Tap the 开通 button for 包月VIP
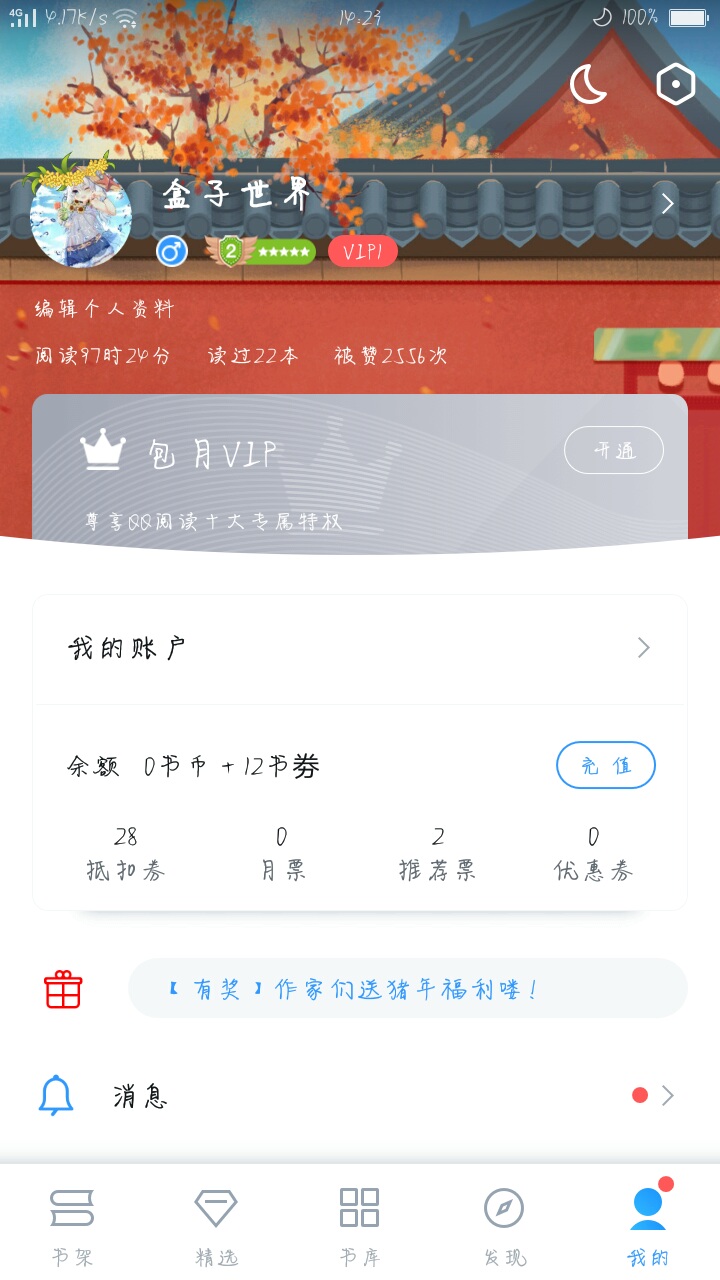 [613, 450]
